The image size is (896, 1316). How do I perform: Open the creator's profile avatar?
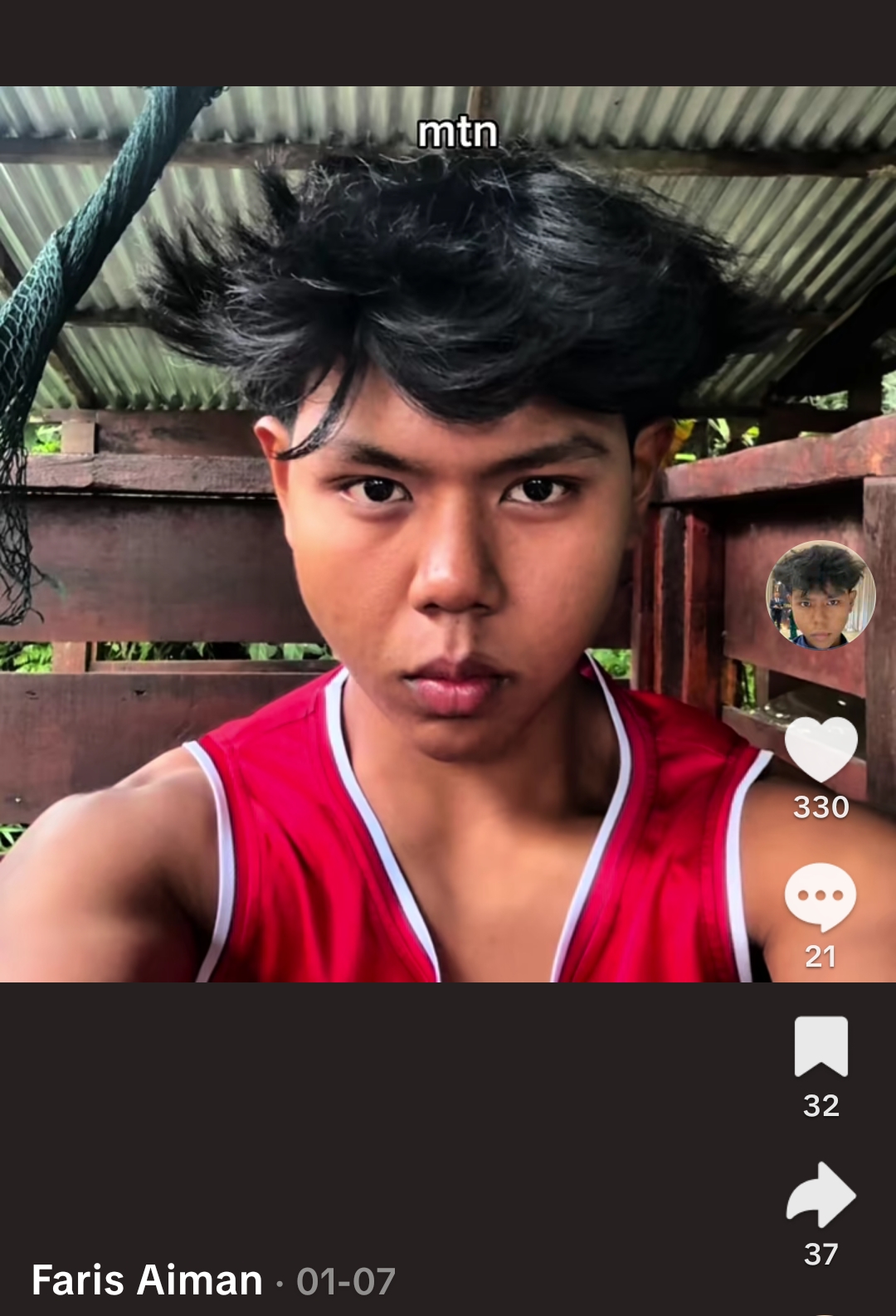click(821, 594)
